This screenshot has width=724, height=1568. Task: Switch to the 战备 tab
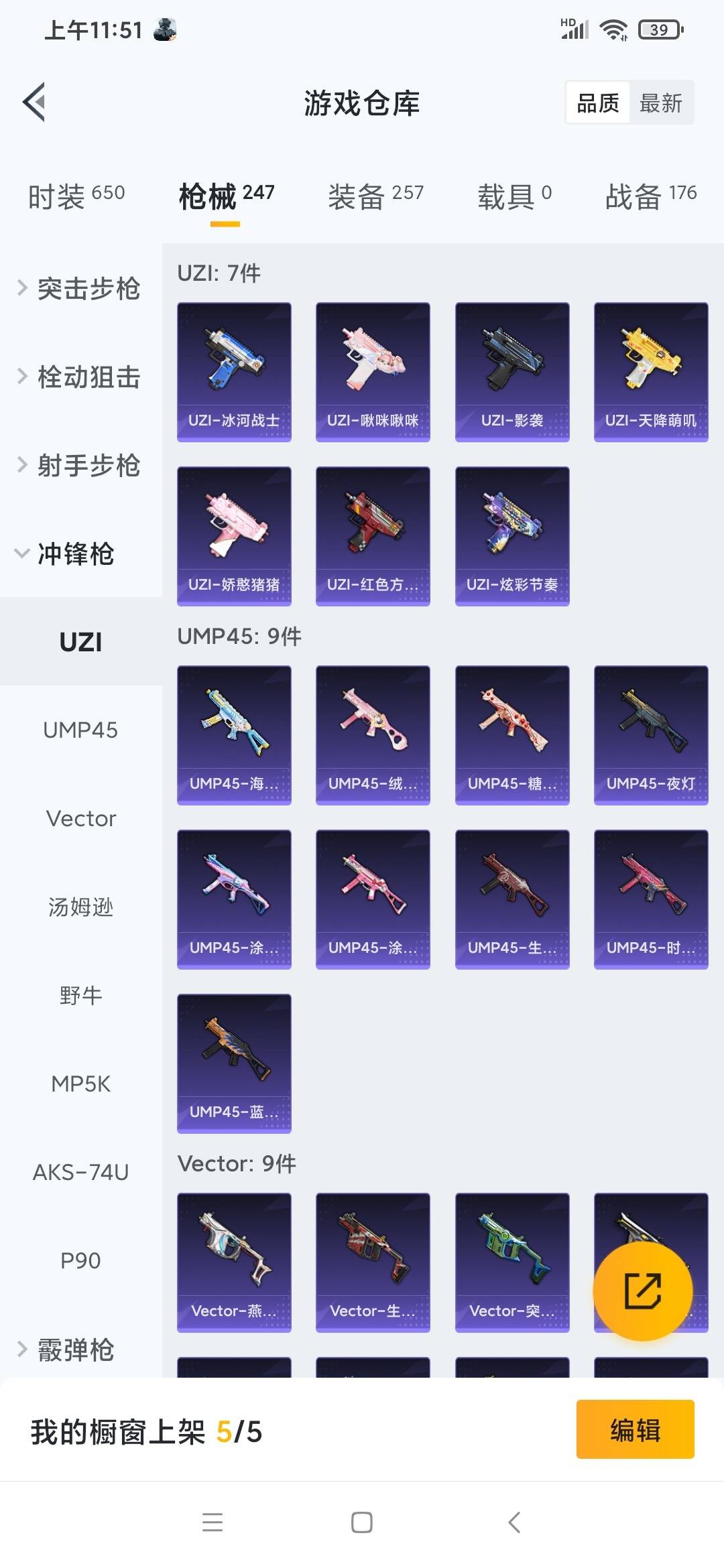coord(651,196)
